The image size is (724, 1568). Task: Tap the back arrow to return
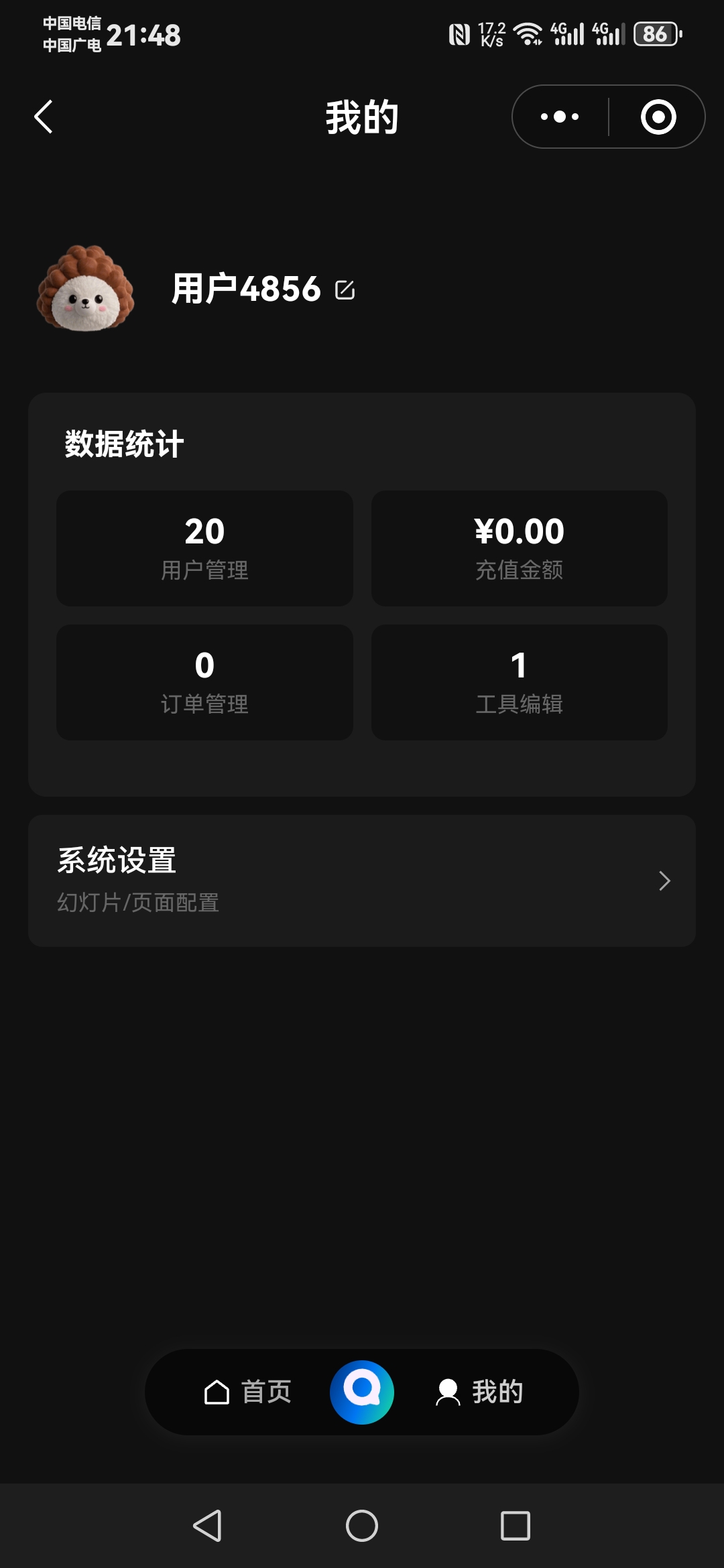(x=43, y=116)
